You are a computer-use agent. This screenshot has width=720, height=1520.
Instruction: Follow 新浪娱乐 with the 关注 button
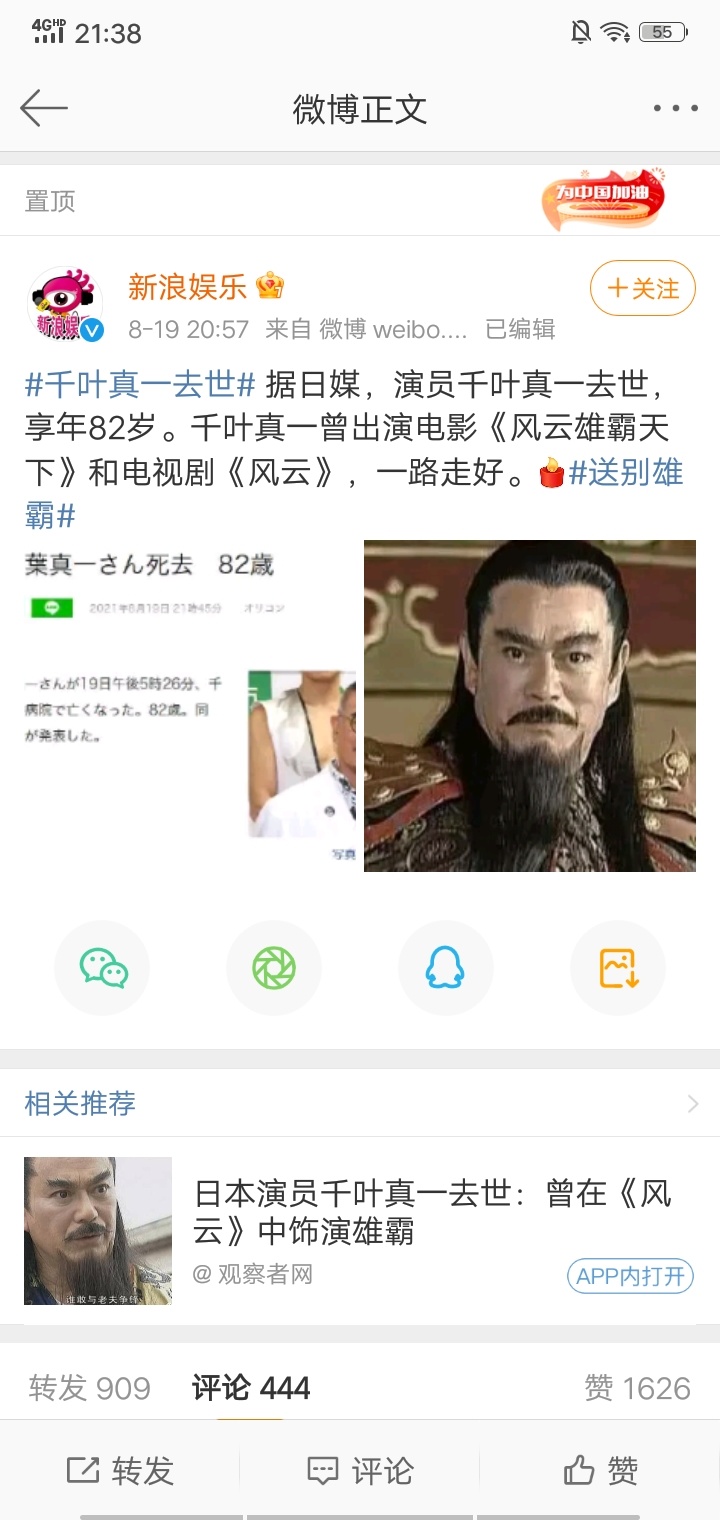coord(642,289)
